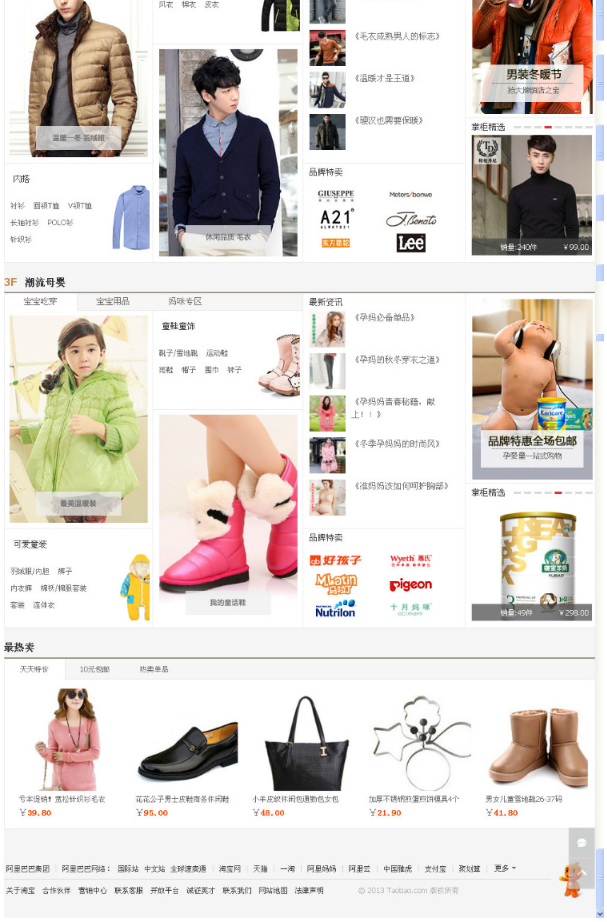The image size is (607, 922).
Task: Open the article 《冬季孕妈妈的时尚风》
Action: pos(396,443)
